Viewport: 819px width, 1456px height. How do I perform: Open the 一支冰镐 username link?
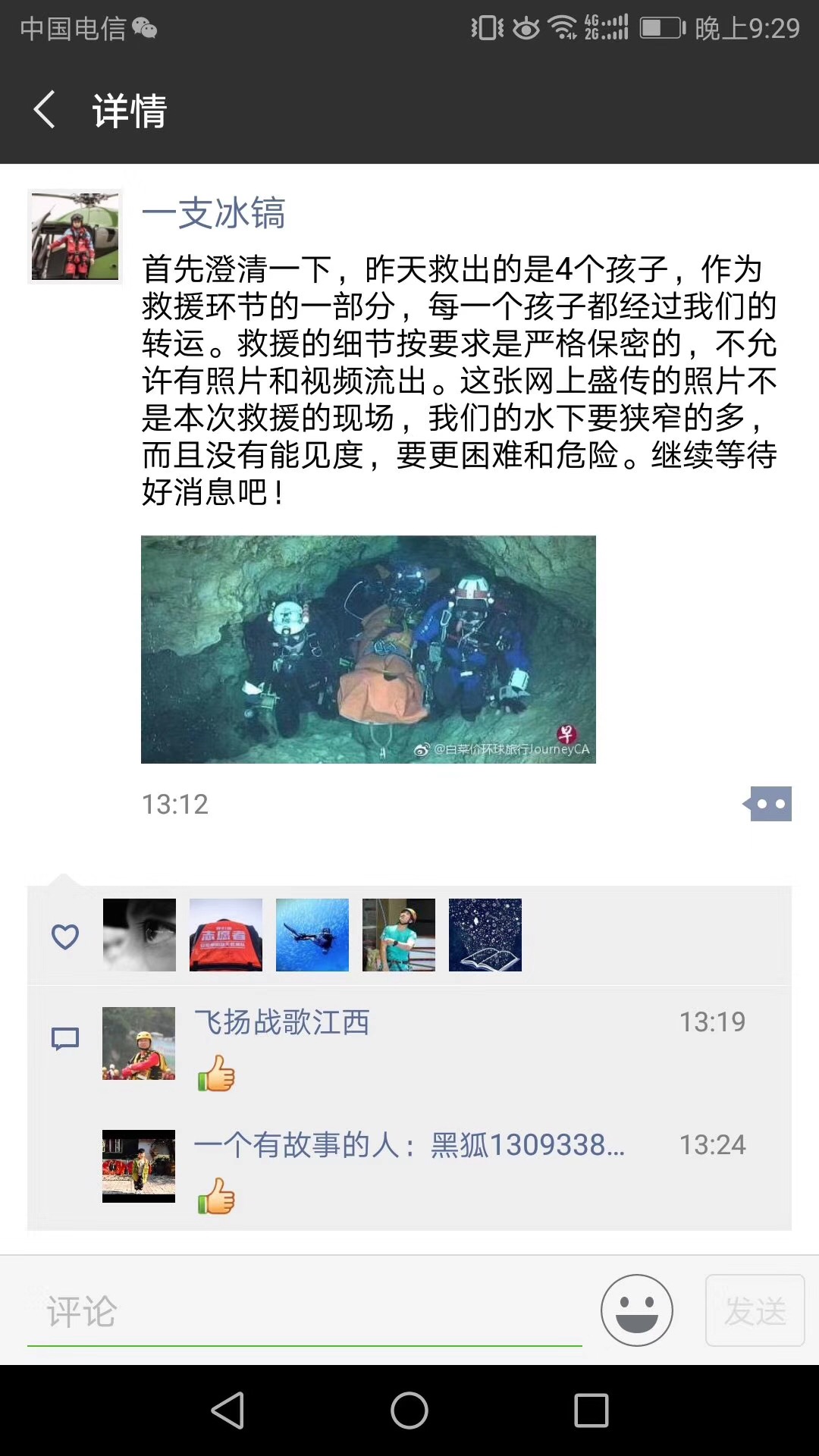click(213, 213)
